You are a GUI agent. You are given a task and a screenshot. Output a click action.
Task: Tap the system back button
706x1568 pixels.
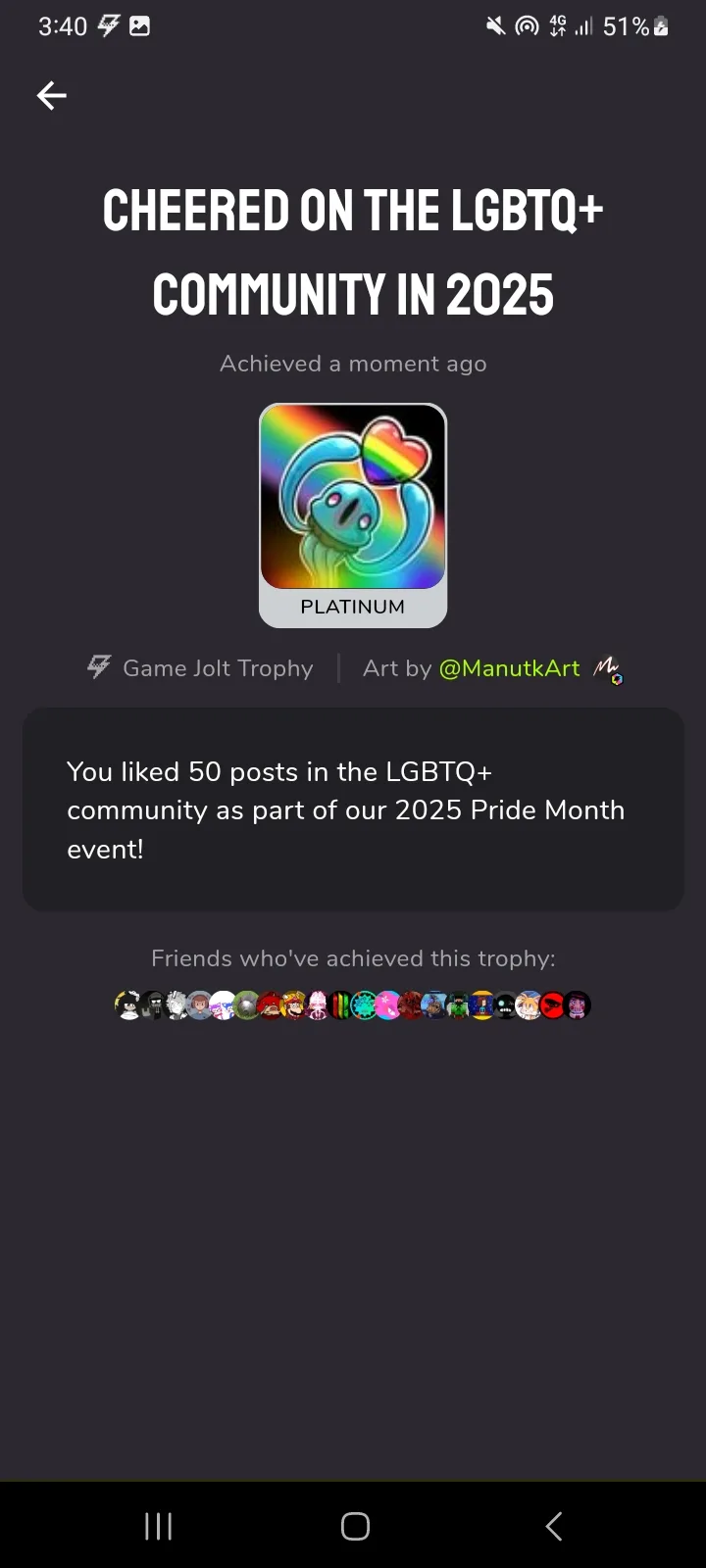(553, 1526)
